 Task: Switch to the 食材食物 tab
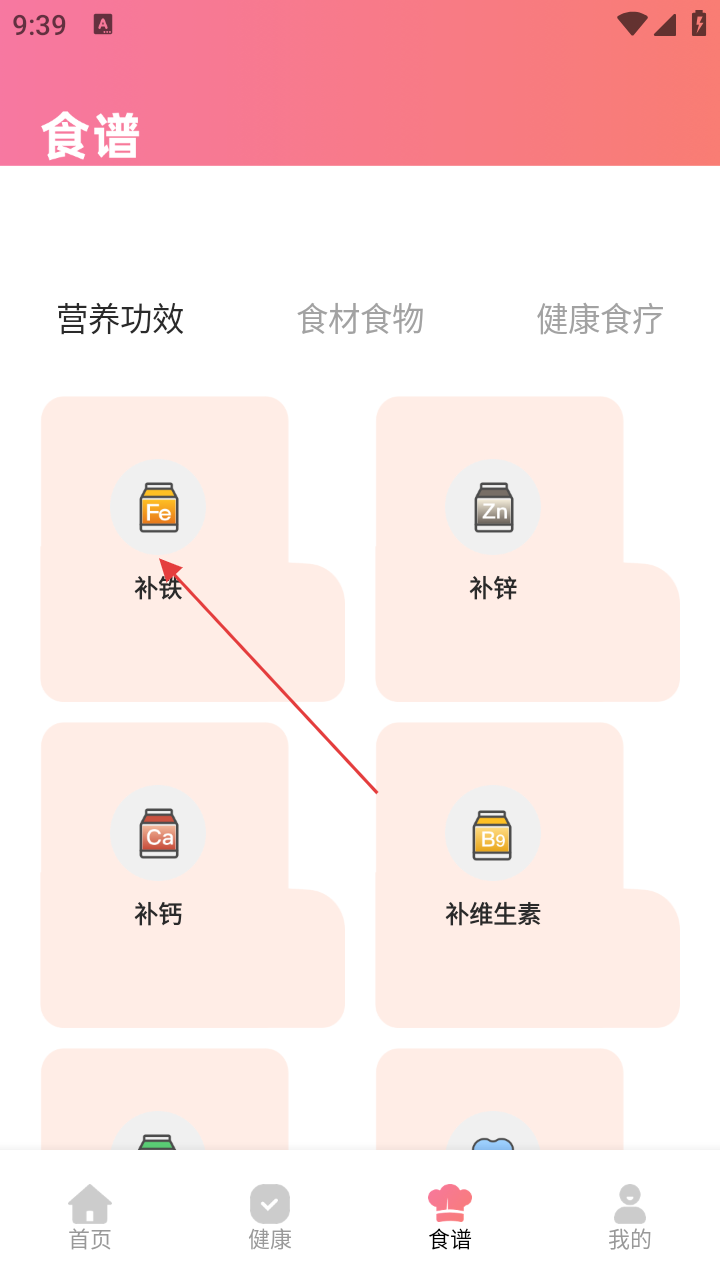pyautogui.click(x=360, y=319)
